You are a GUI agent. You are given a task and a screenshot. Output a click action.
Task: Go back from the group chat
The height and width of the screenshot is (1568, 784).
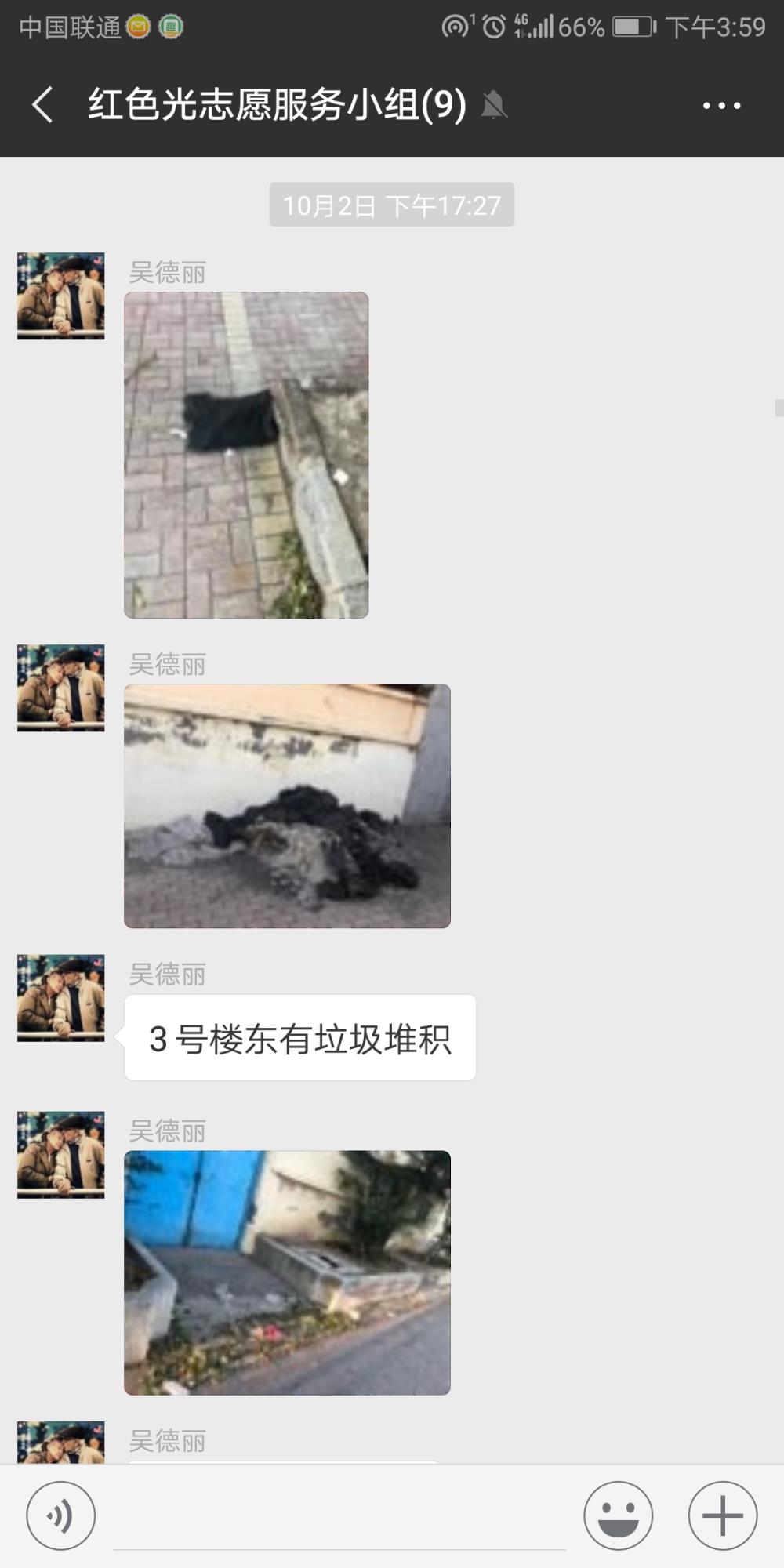(42, 105)
